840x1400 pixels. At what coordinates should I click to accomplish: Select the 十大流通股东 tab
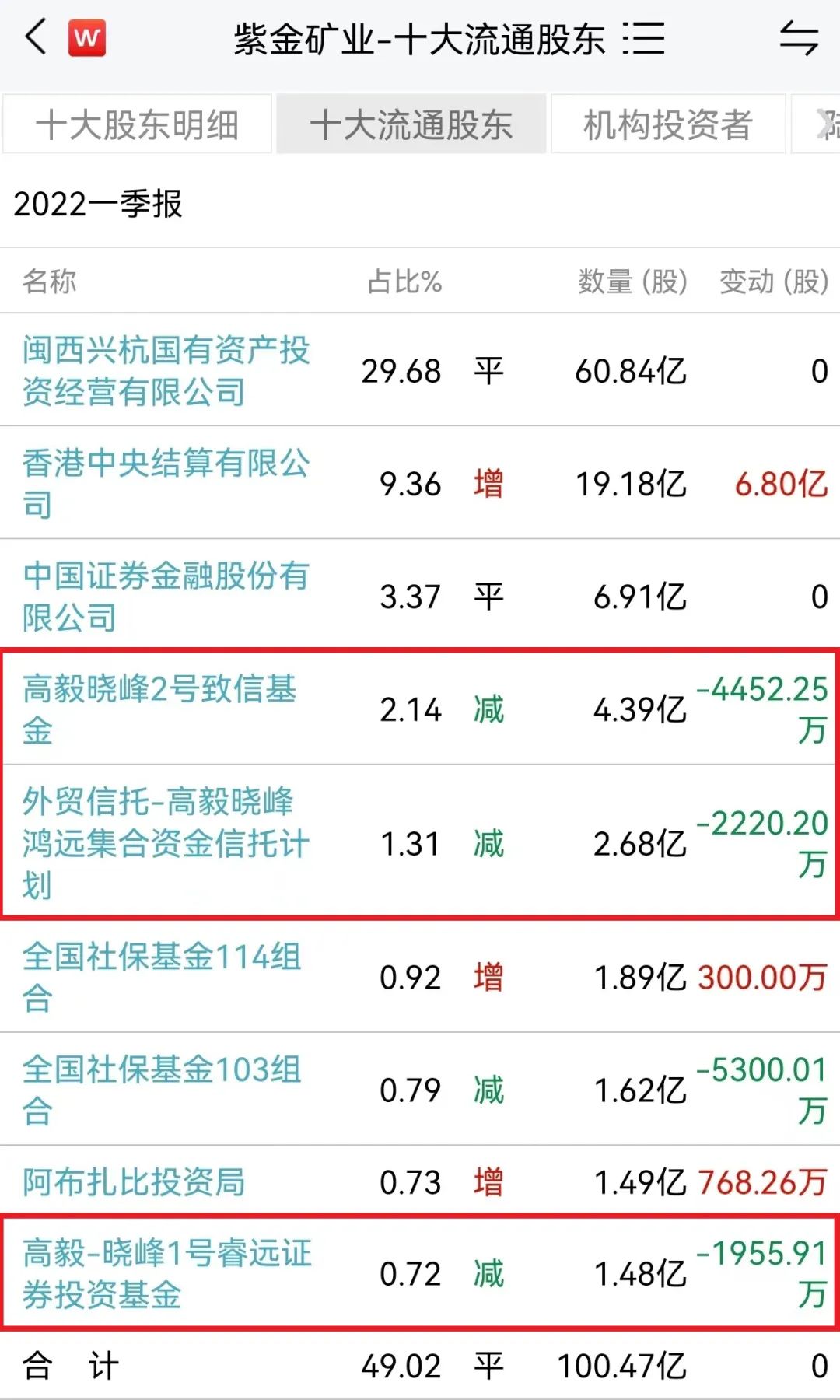(x=411, y=124)
